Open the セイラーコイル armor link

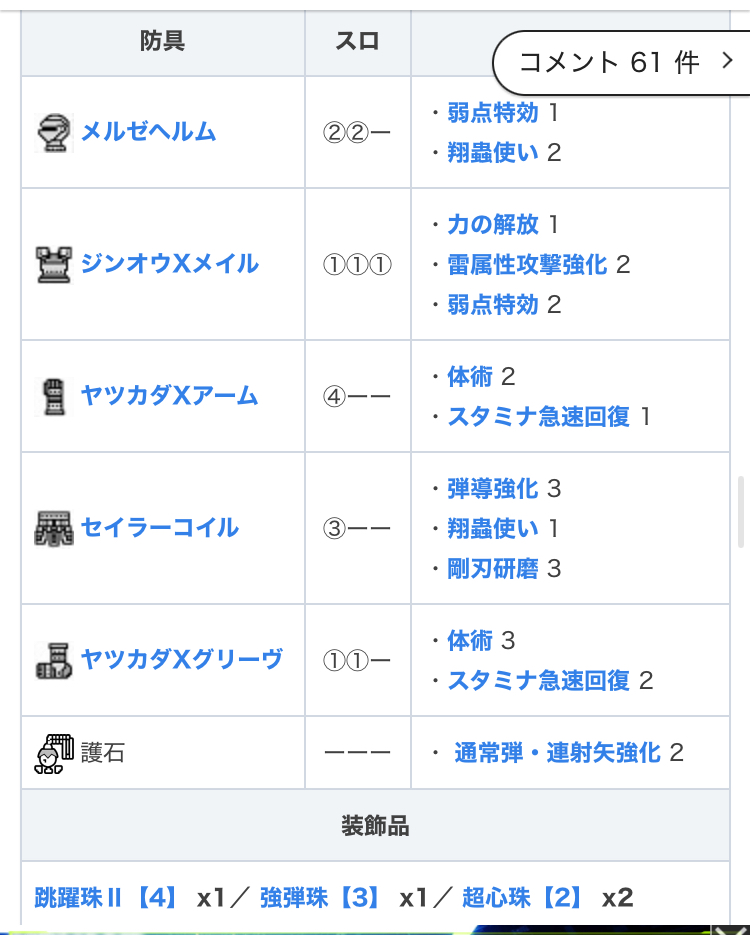tap(159, 527)
